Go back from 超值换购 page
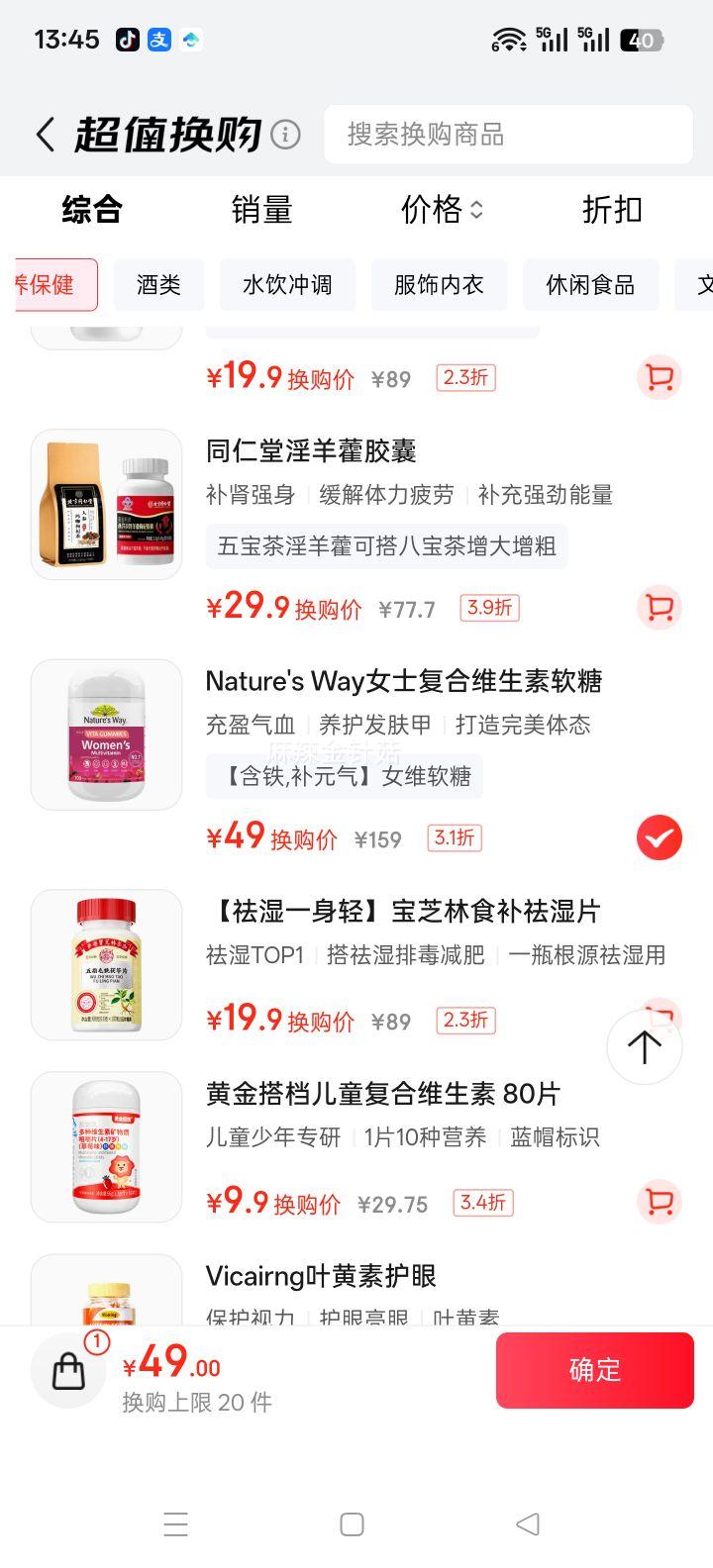The width and height of the screenshot is (713, 1568). click(x=45, y=135)
